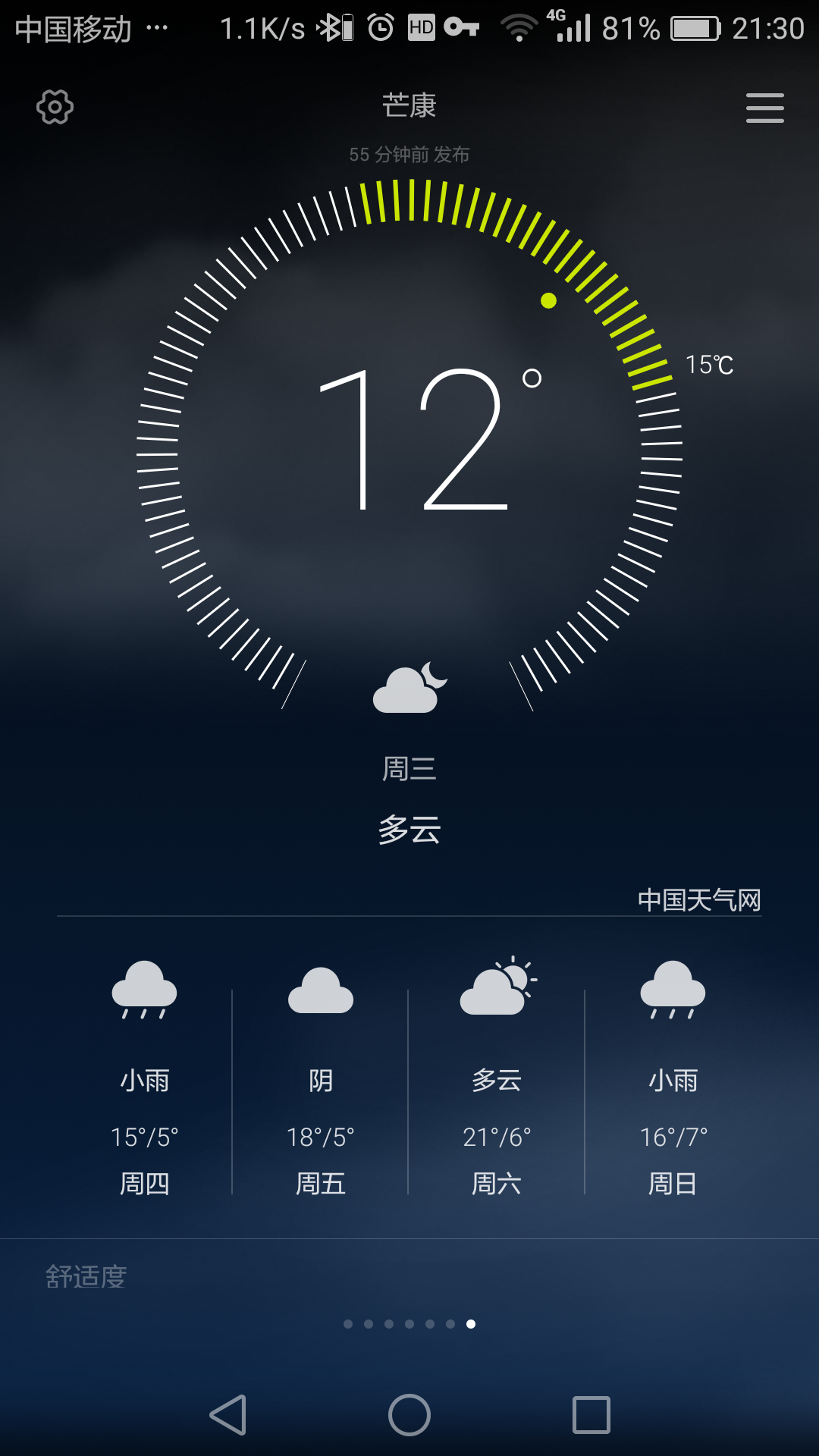The image size is (819, 1456).
Task: View 周六 多云 forecast
Action: 497,1078
